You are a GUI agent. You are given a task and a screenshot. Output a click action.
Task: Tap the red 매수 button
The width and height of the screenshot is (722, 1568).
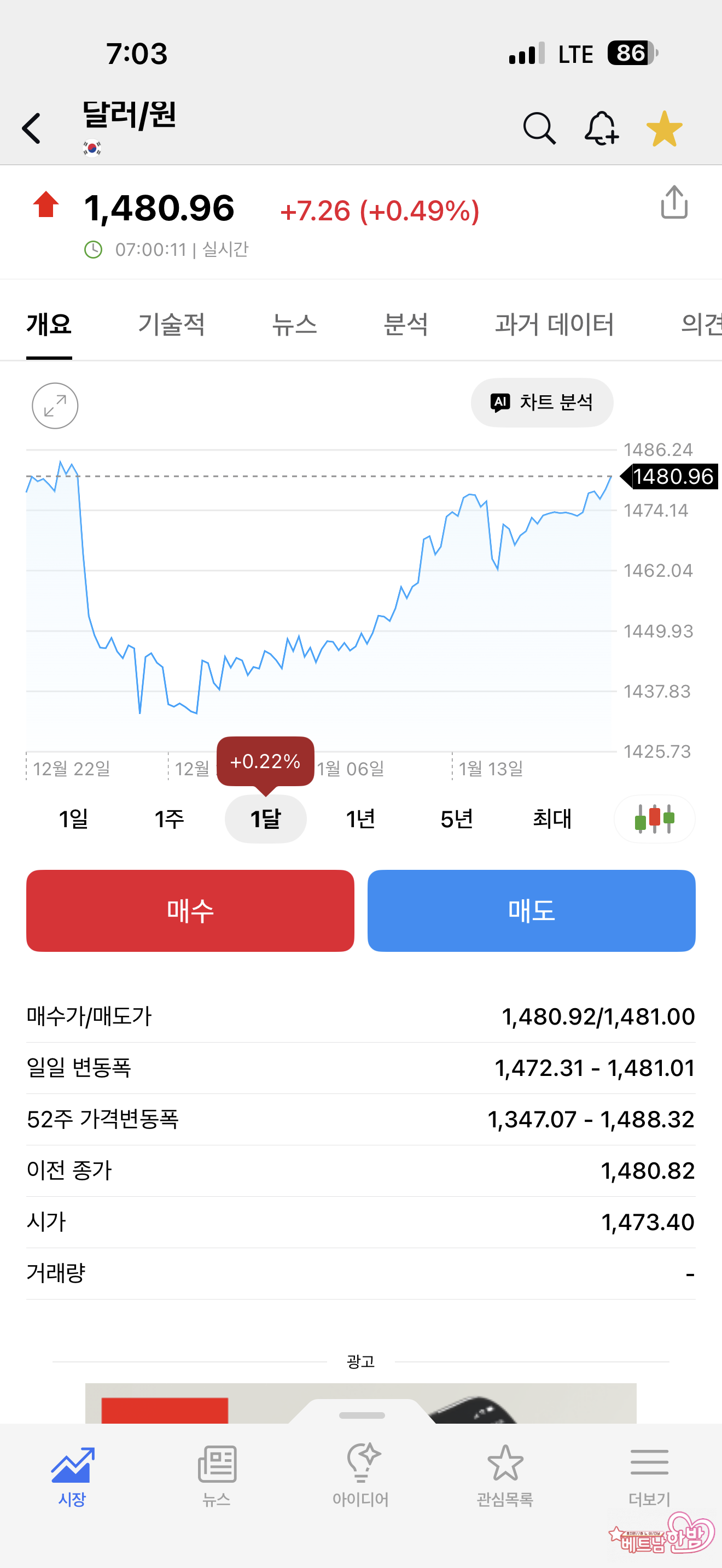190,911
